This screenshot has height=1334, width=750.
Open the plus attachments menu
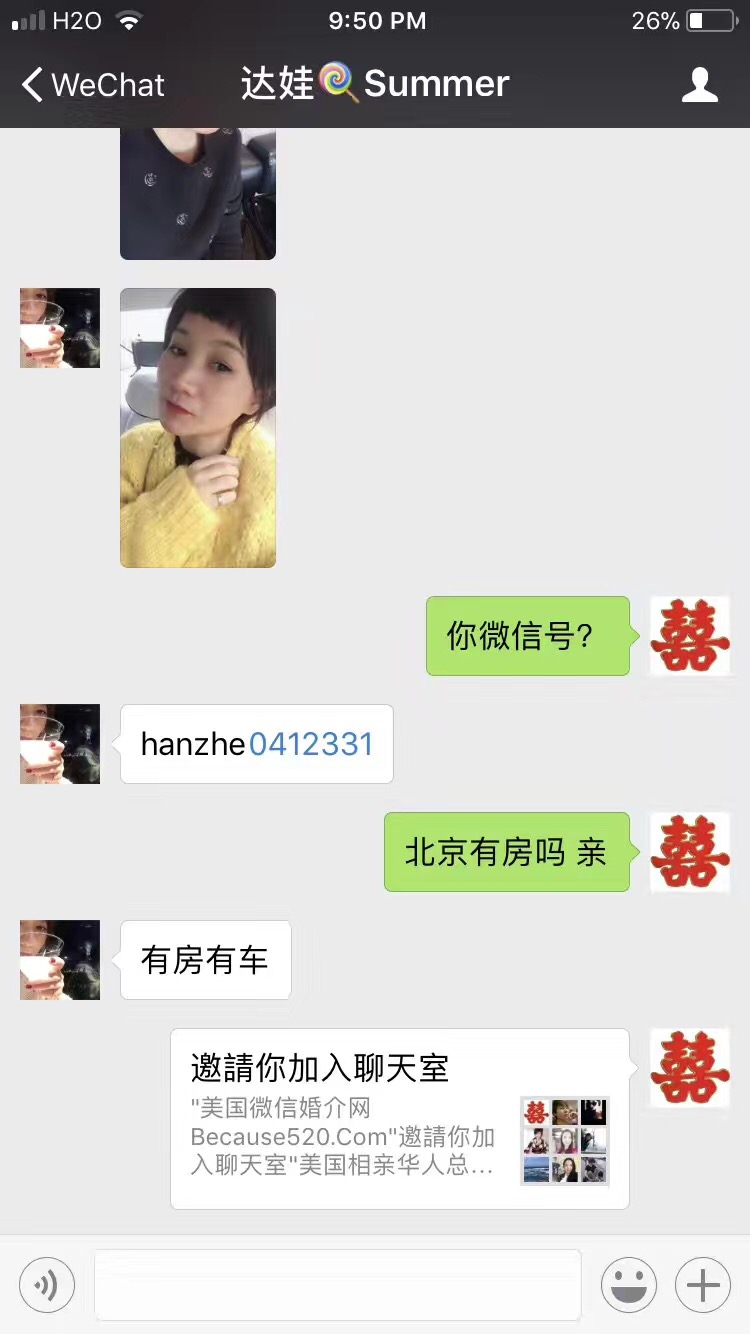703,1285
